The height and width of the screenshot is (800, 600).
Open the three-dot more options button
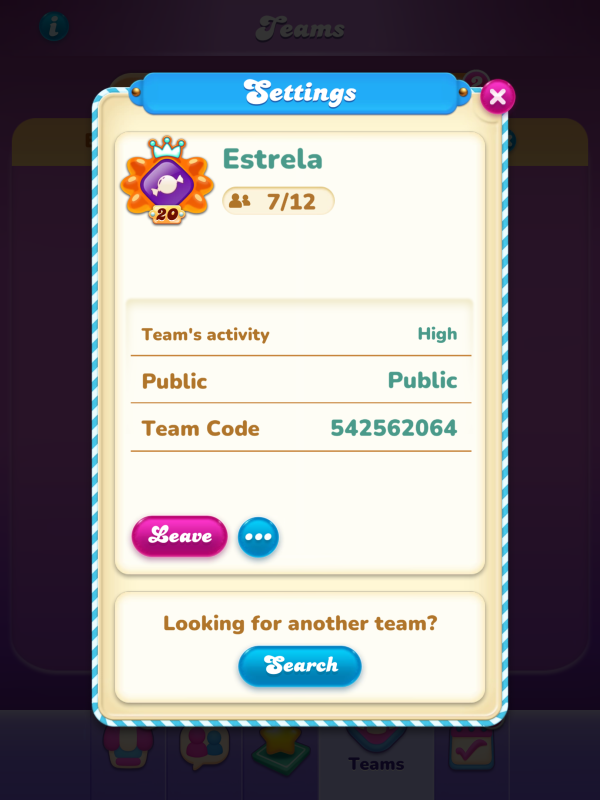258,537
